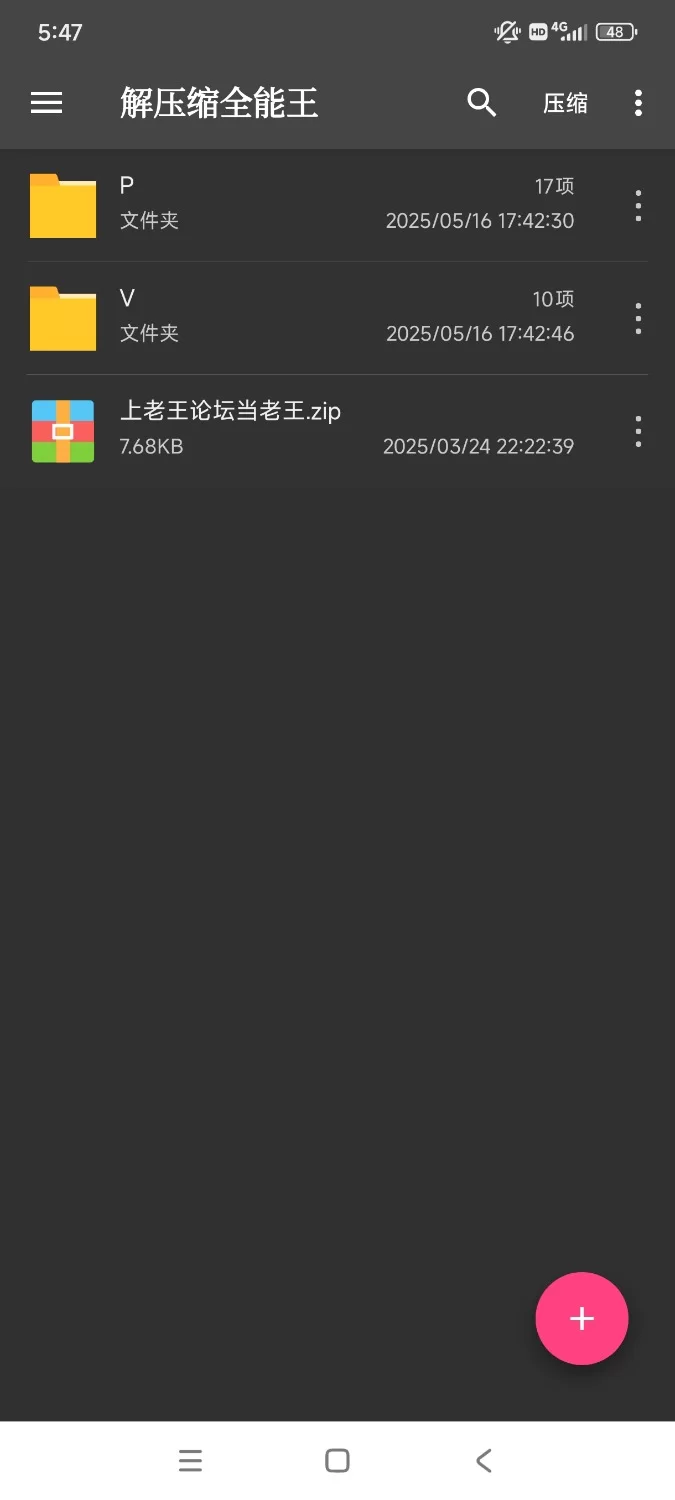Open the toolbar overflow menu

(x=638, y=103)
